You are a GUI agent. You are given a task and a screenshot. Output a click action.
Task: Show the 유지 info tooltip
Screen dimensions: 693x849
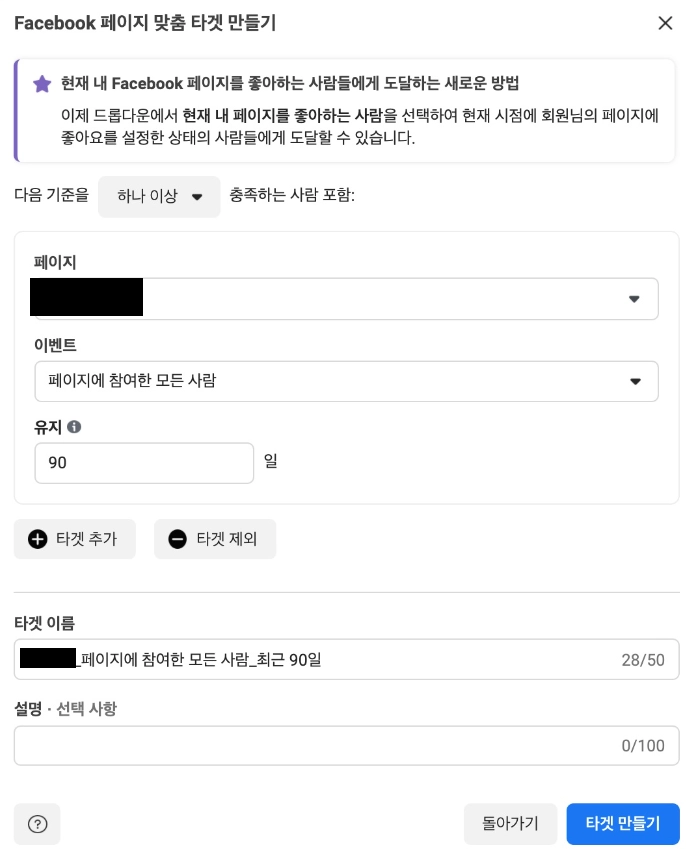(x=74, y=427)
